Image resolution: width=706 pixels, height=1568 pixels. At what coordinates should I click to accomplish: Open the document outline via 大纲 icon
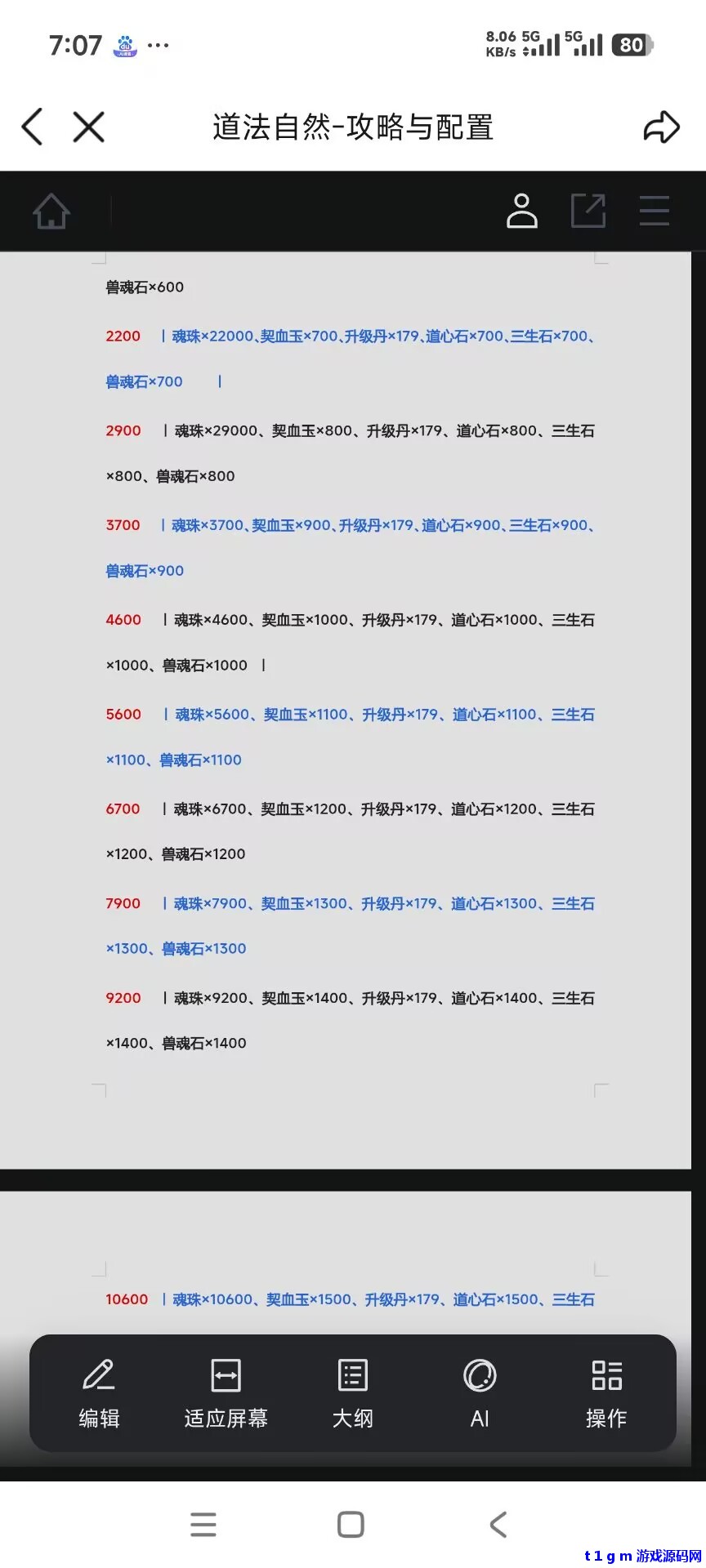pyautogui.click(x=351, y=1392)
